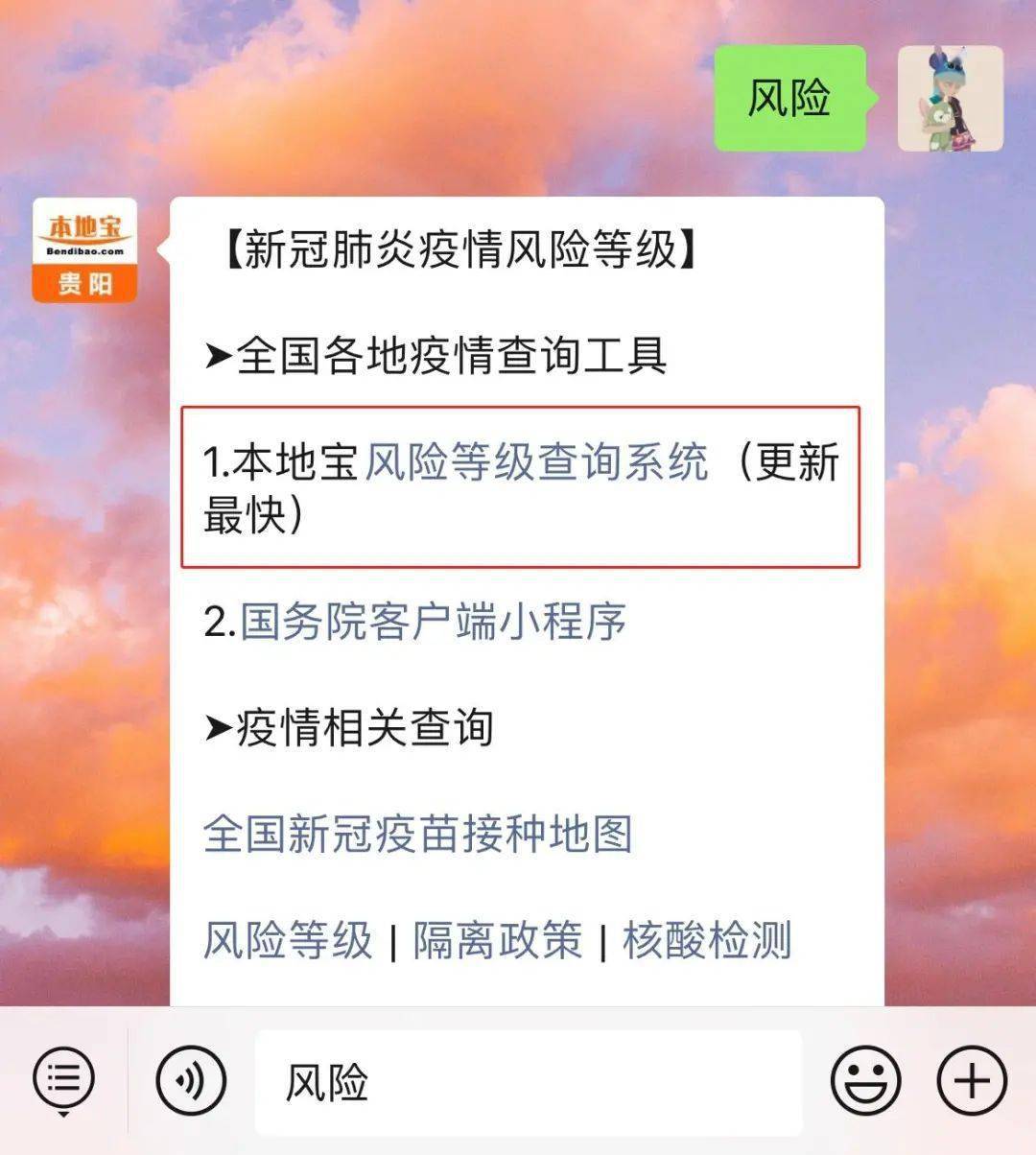Open the 国务院客户端小程序 link

tap(432, 622)
